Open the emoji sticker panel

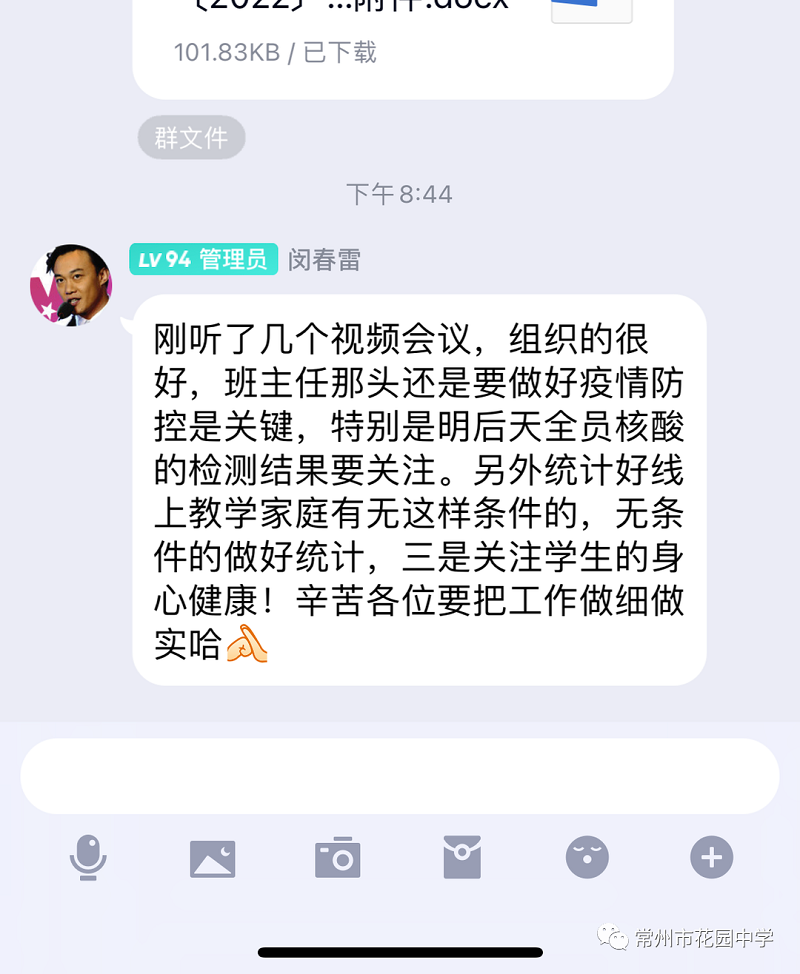[587, 858]
